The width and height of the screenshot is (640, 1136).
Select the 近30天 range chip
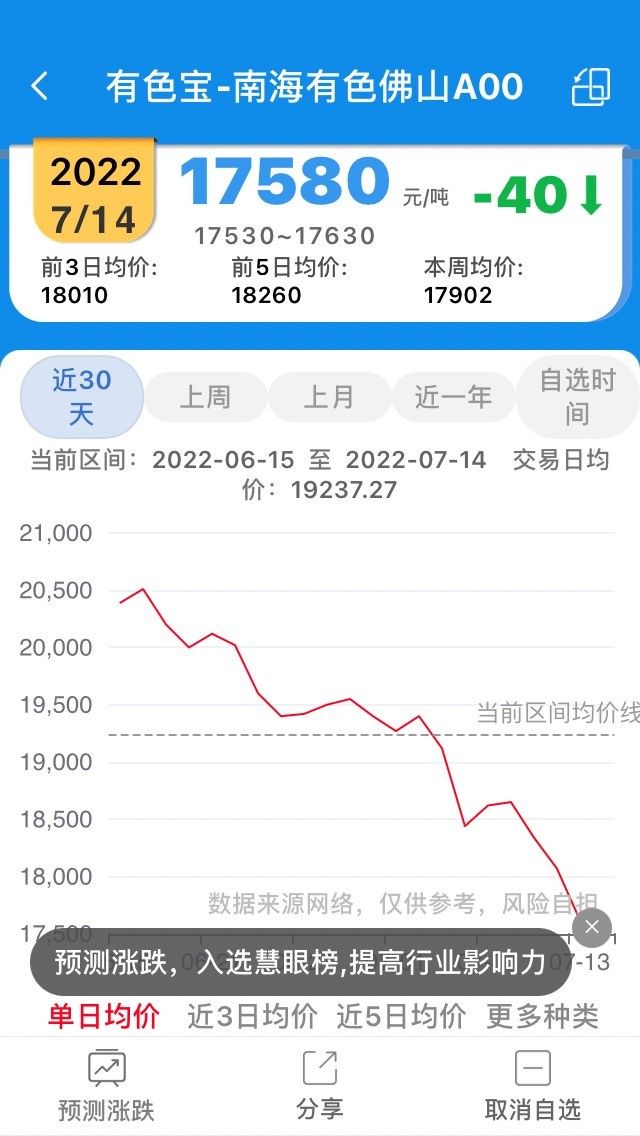81,397
